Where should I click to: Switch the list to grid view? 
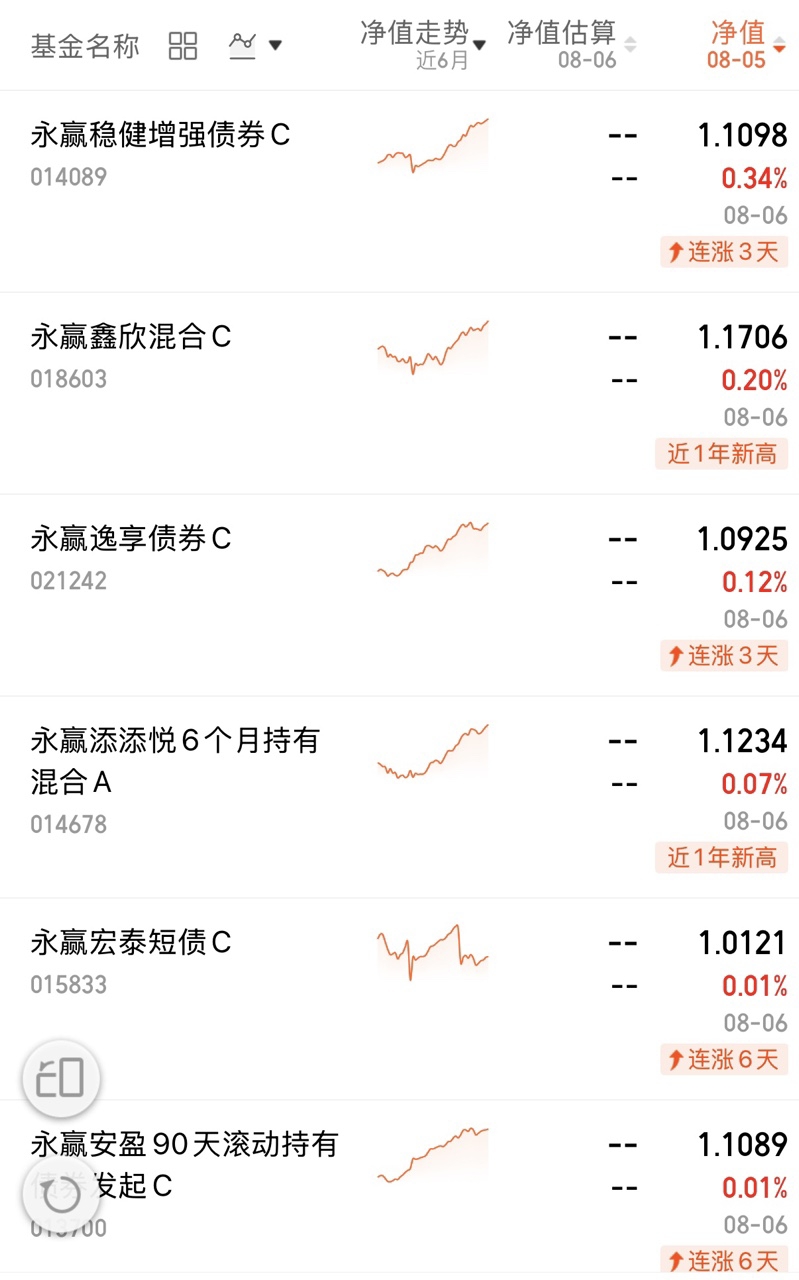pos(183,46)
